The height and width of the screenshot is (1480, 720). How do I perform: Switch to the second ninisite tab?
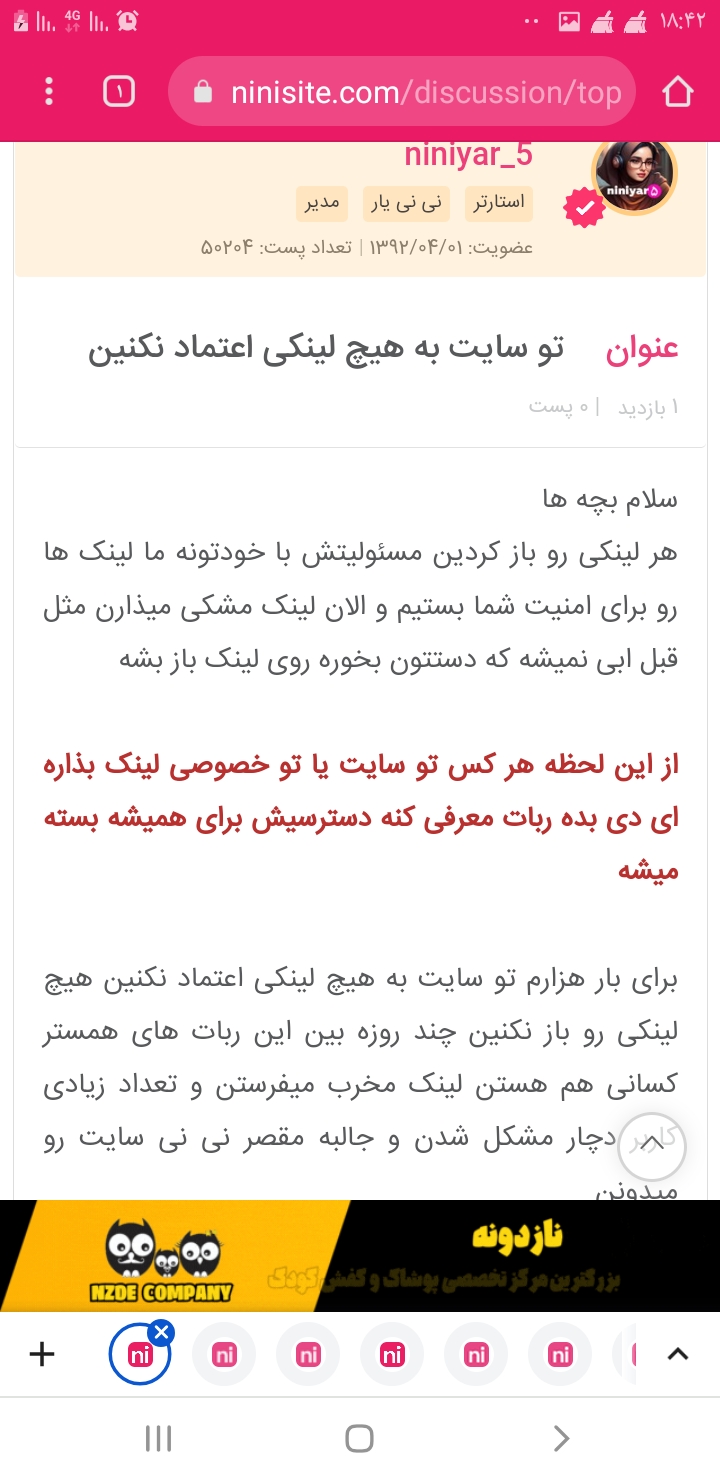pos(224,1355)
